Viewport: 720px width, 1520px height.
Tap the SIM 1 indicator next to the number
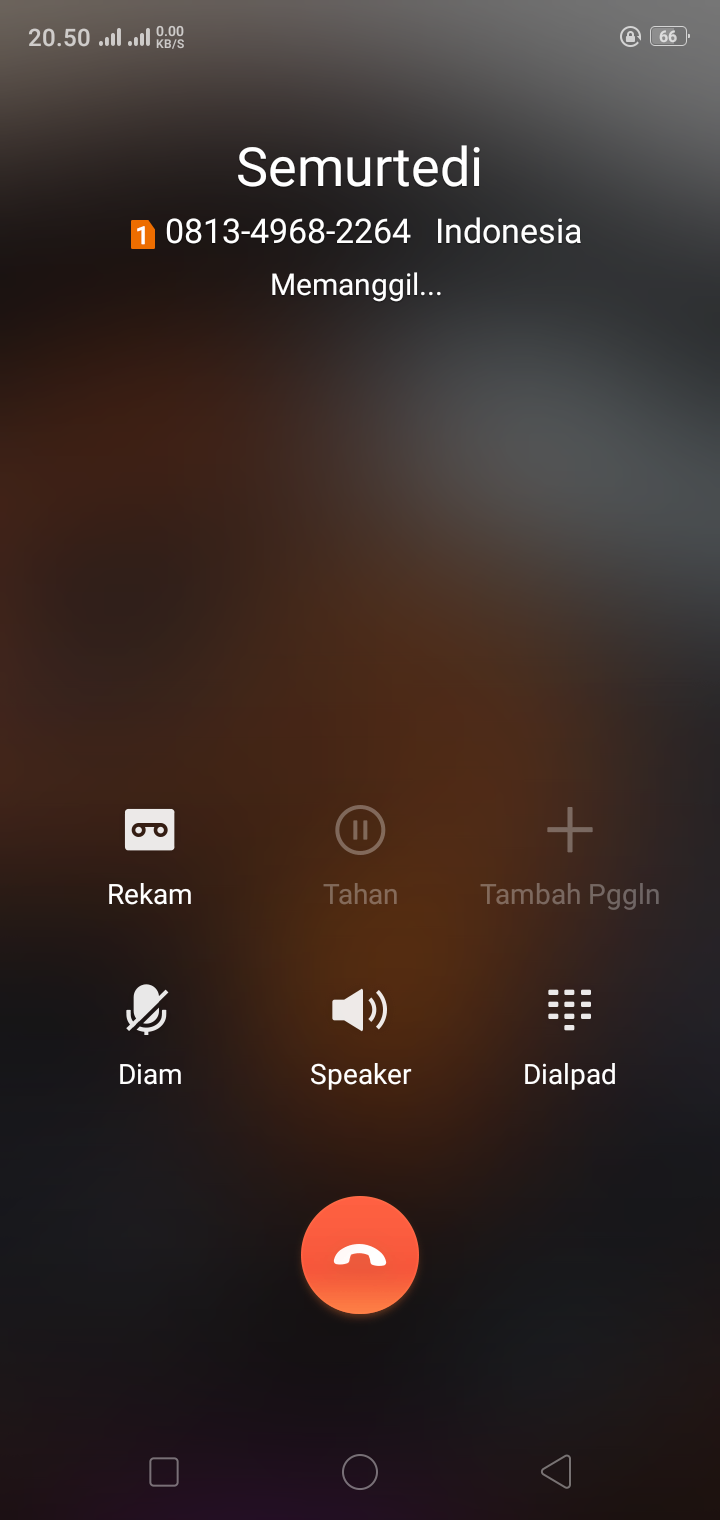141,233
